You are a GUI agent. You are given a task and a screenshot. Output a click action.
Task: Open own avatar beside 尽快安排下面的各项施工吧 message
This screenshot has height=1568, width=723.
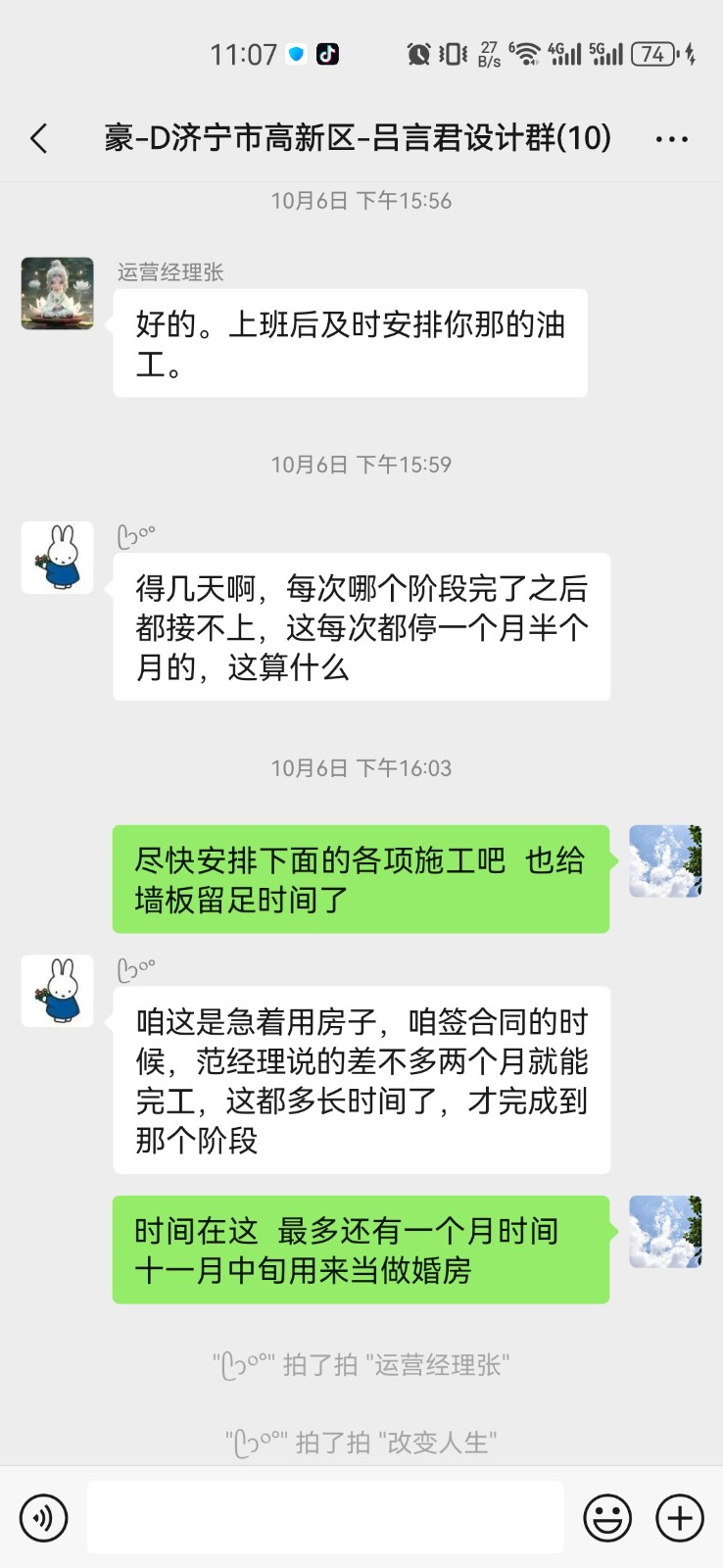coord(665,861)
